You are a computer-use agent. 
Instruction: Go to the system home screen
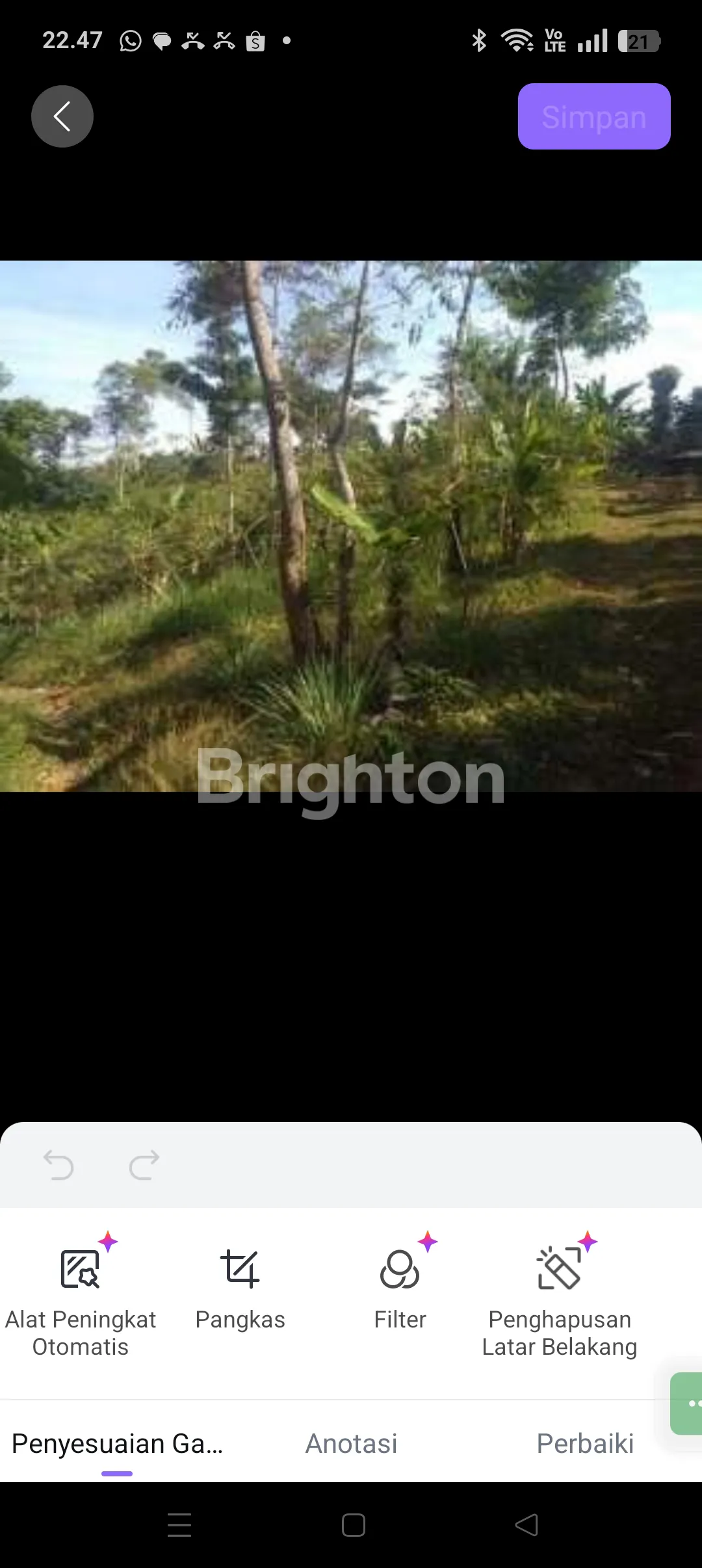353,1524
